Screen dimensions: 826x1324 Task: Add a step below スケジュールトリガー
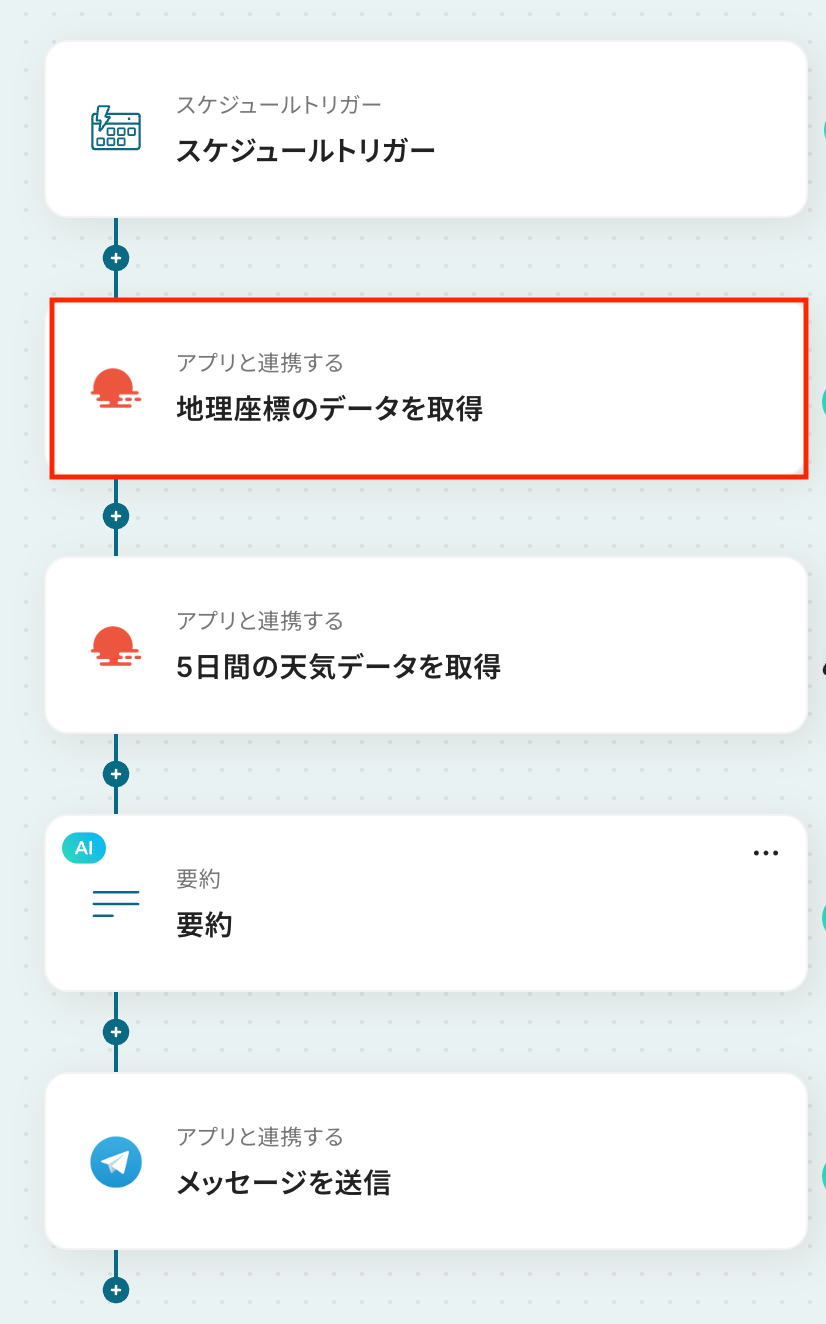tap(116, 258)
